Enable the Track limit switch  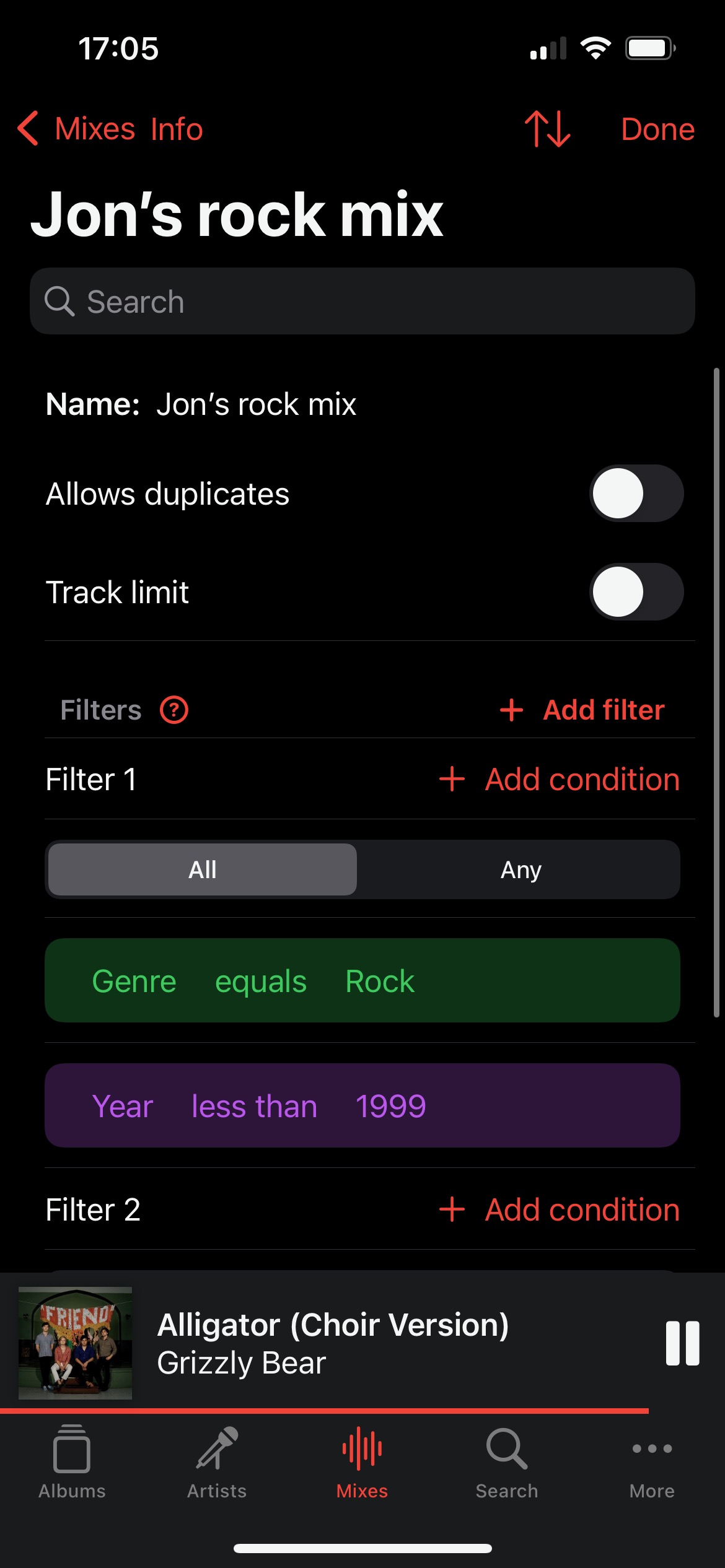point(636,592)
